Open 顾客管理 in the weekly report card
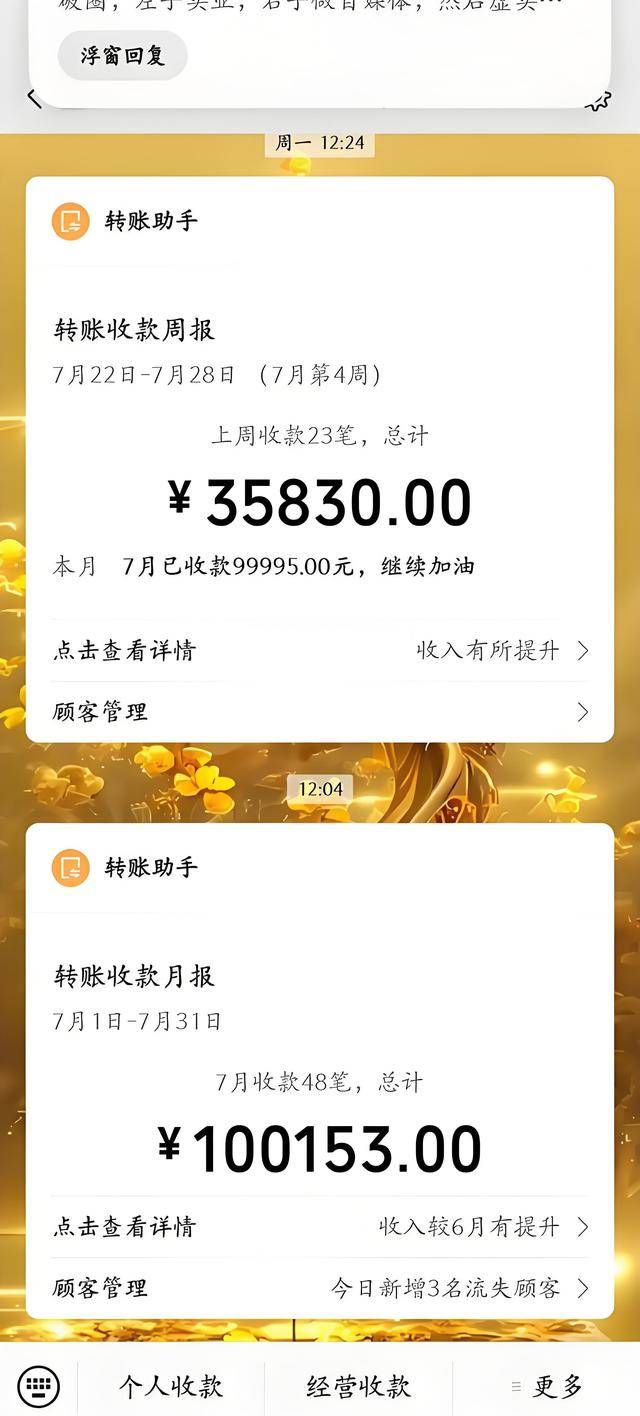The image size is (640, 1416). (x=320, y=712)
